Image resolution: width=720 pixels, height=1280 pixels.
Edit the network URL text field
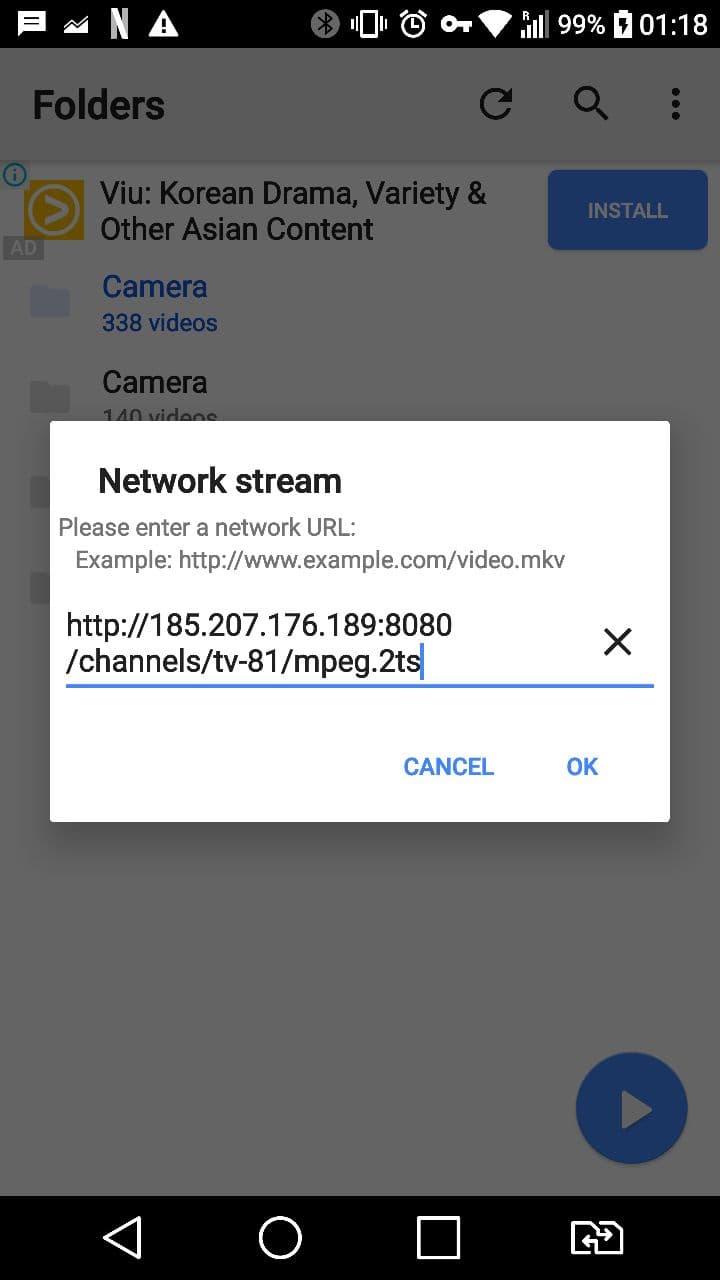click(x=320, y=643)
